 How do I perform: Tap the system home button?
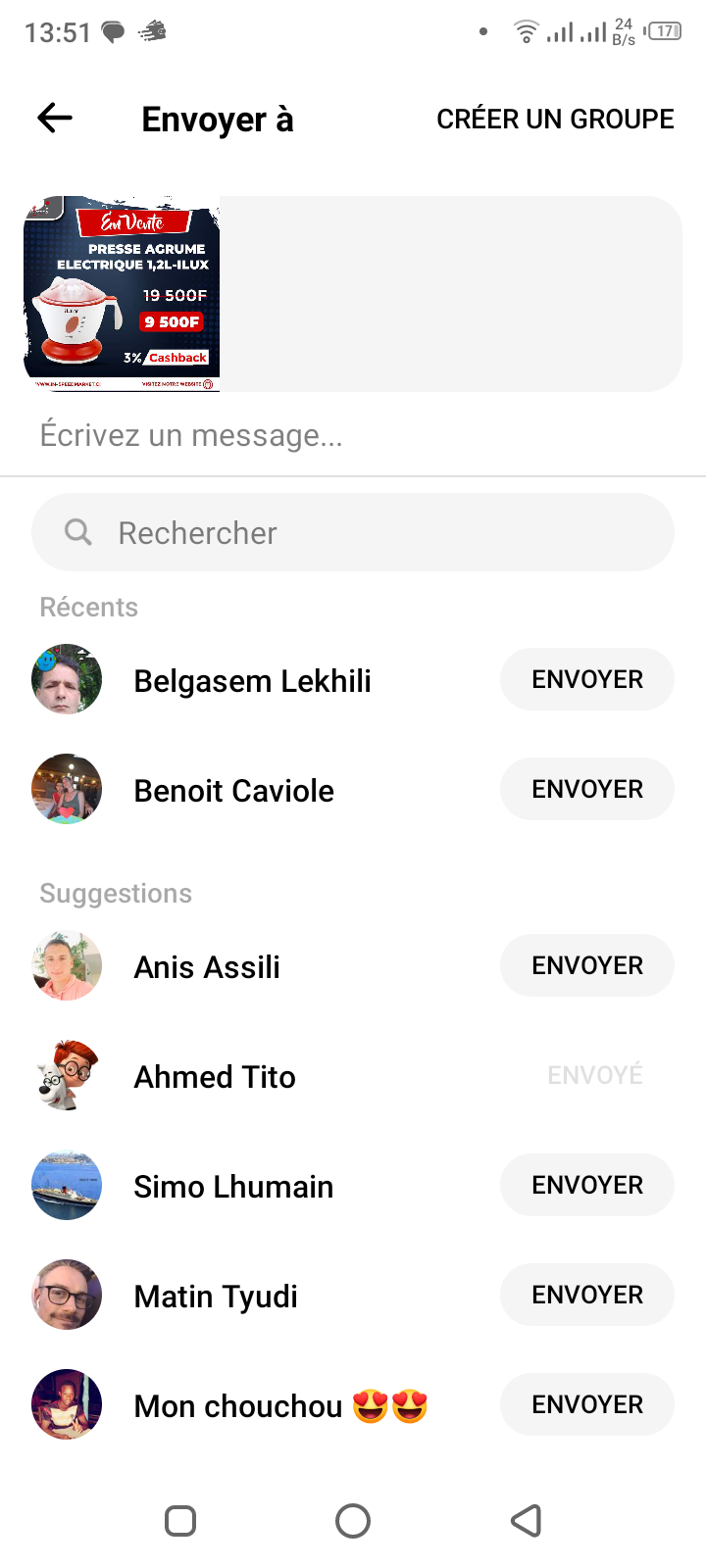pos(353,1521)
